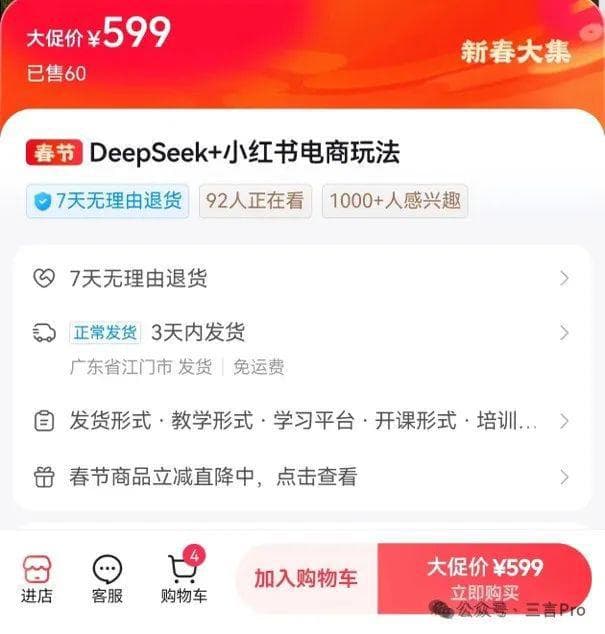This screenshot has width=605, height=634.
Task: Tap the 7天无理由退货 guarantee chip
Action: [x=108, y=201]
